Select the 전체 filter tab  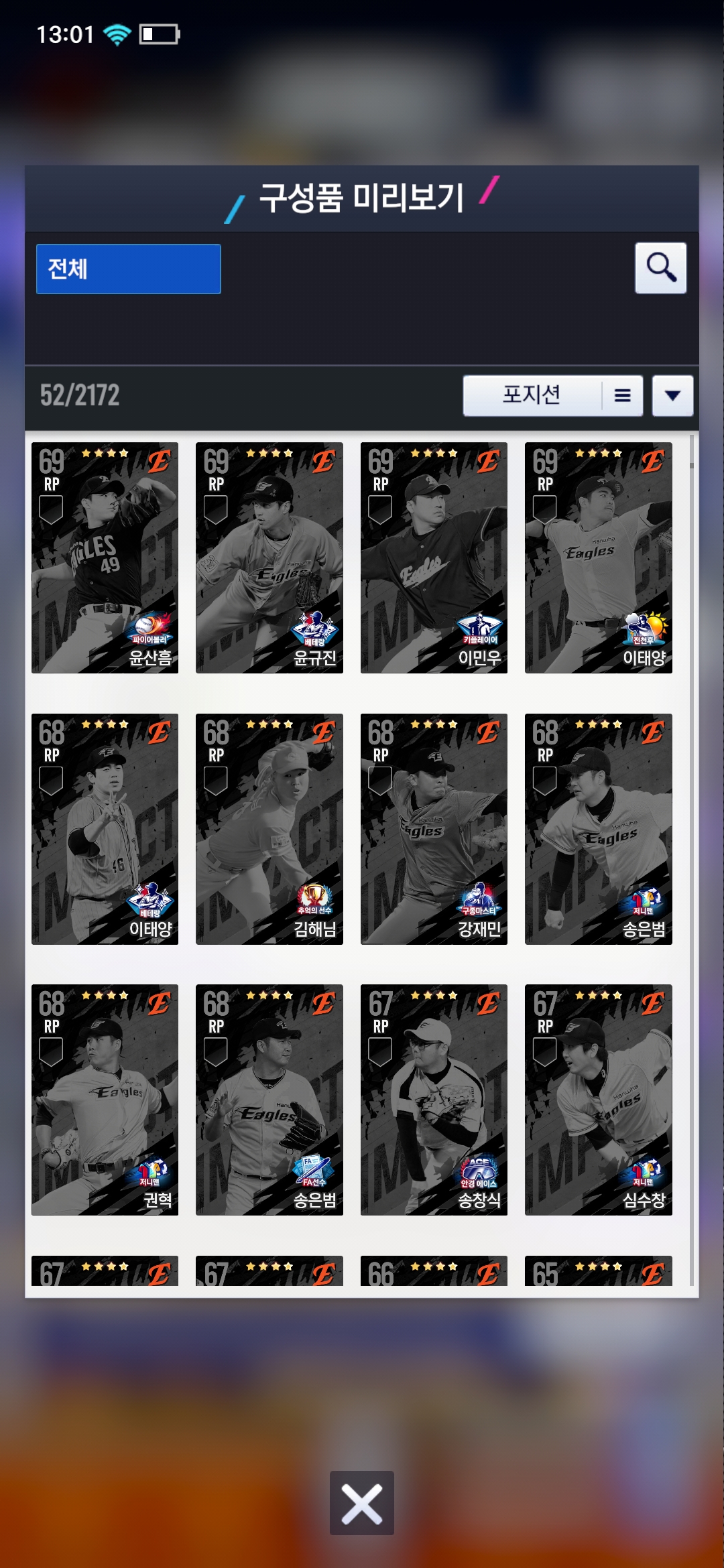click(x=128, y=269)
